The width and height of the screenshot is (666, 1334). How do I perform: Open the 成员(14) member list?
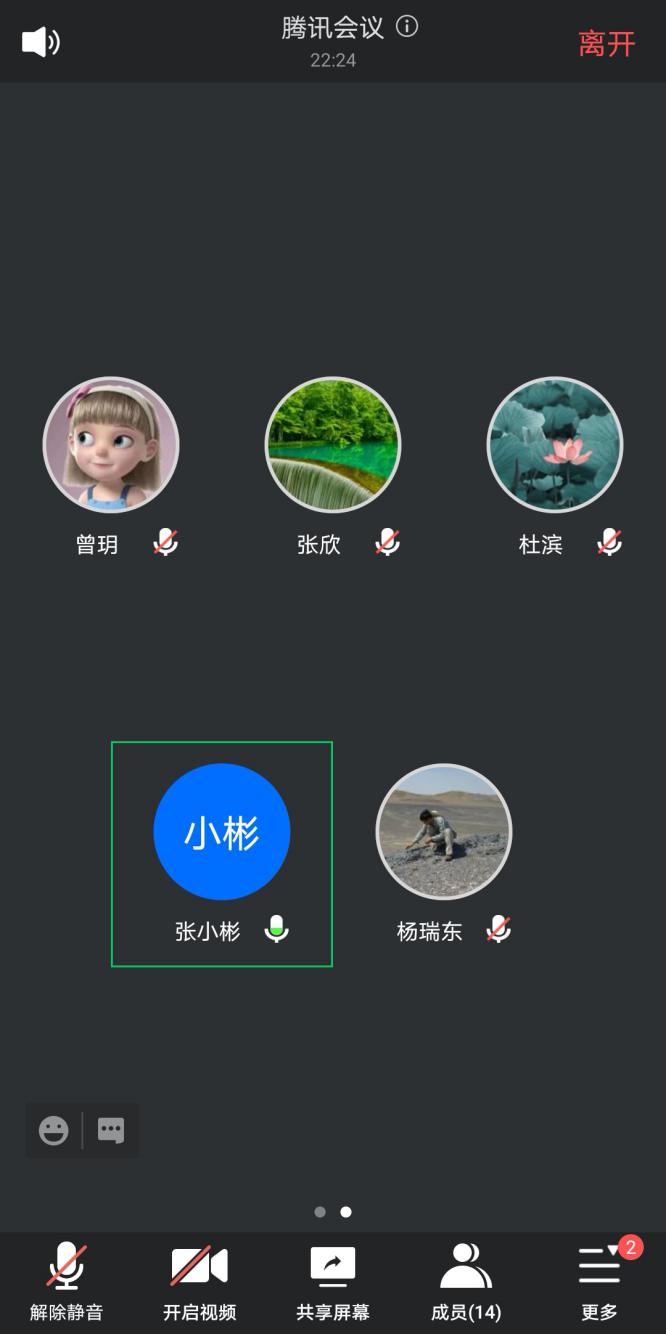pyautogui.click(x=466, y=1281)
